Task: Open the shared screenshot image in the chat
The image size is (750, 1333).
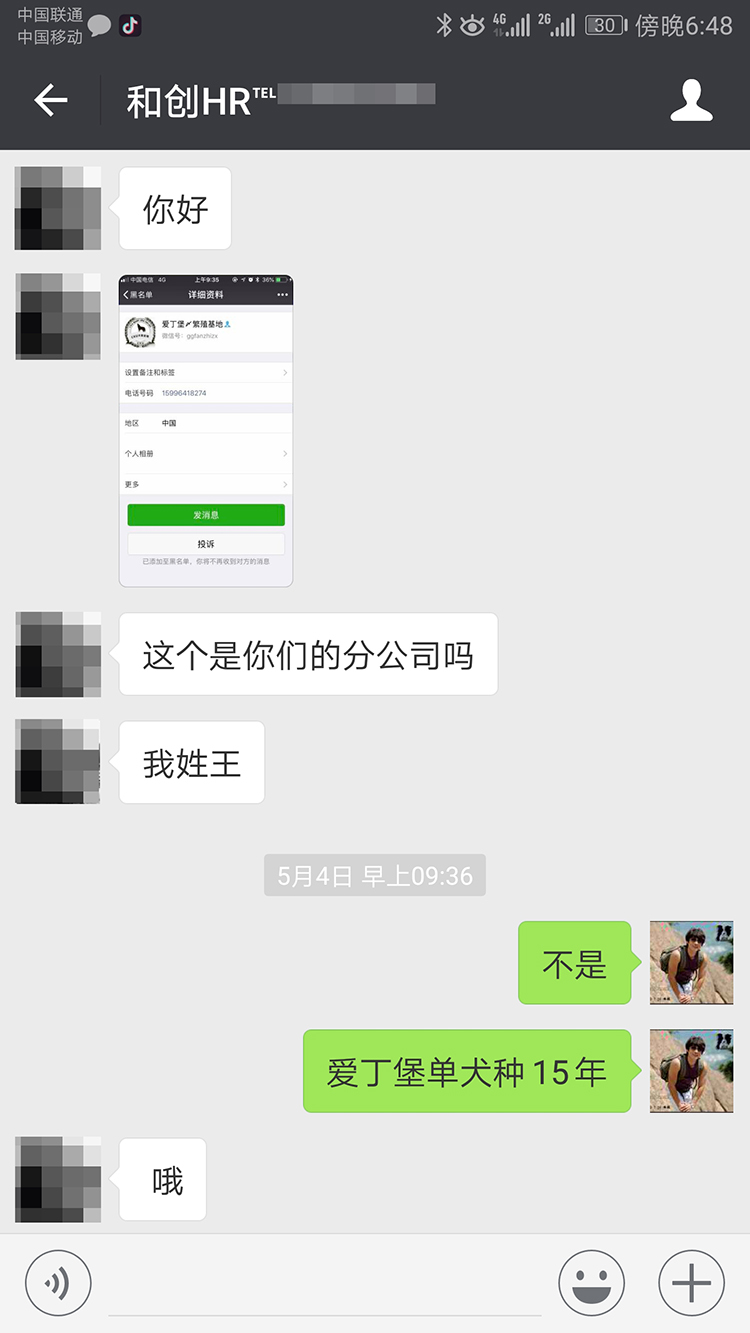Action: coord(206,430)
